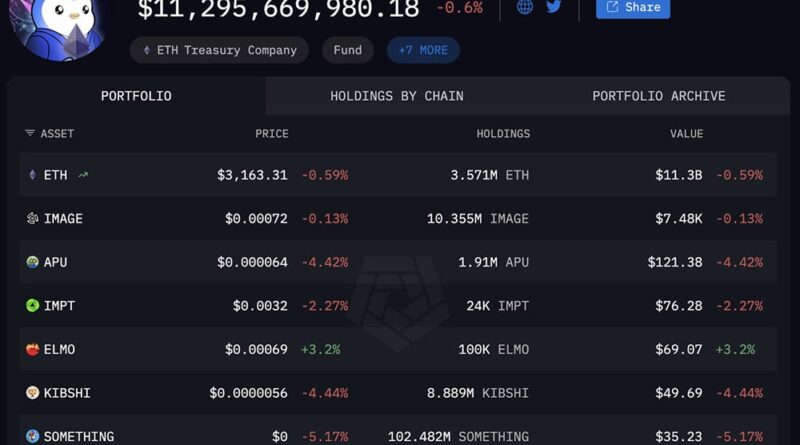Open the ETH asset row
The width and height of the screenshot is (800, 445).
pyautogui.click(x=56, y=175)
